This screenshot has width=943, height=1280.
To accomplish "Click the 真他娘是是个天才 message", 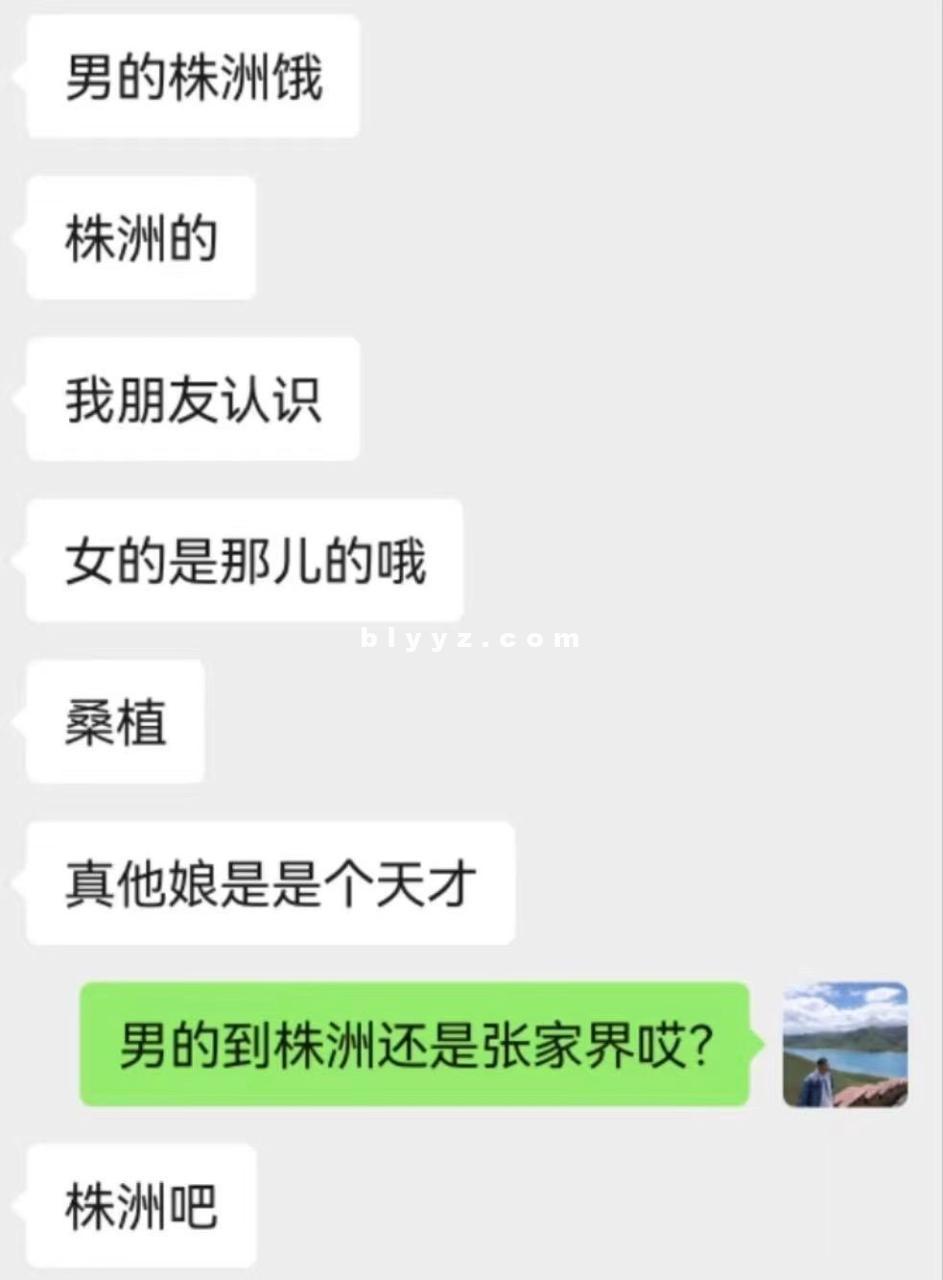I will 270,881.
